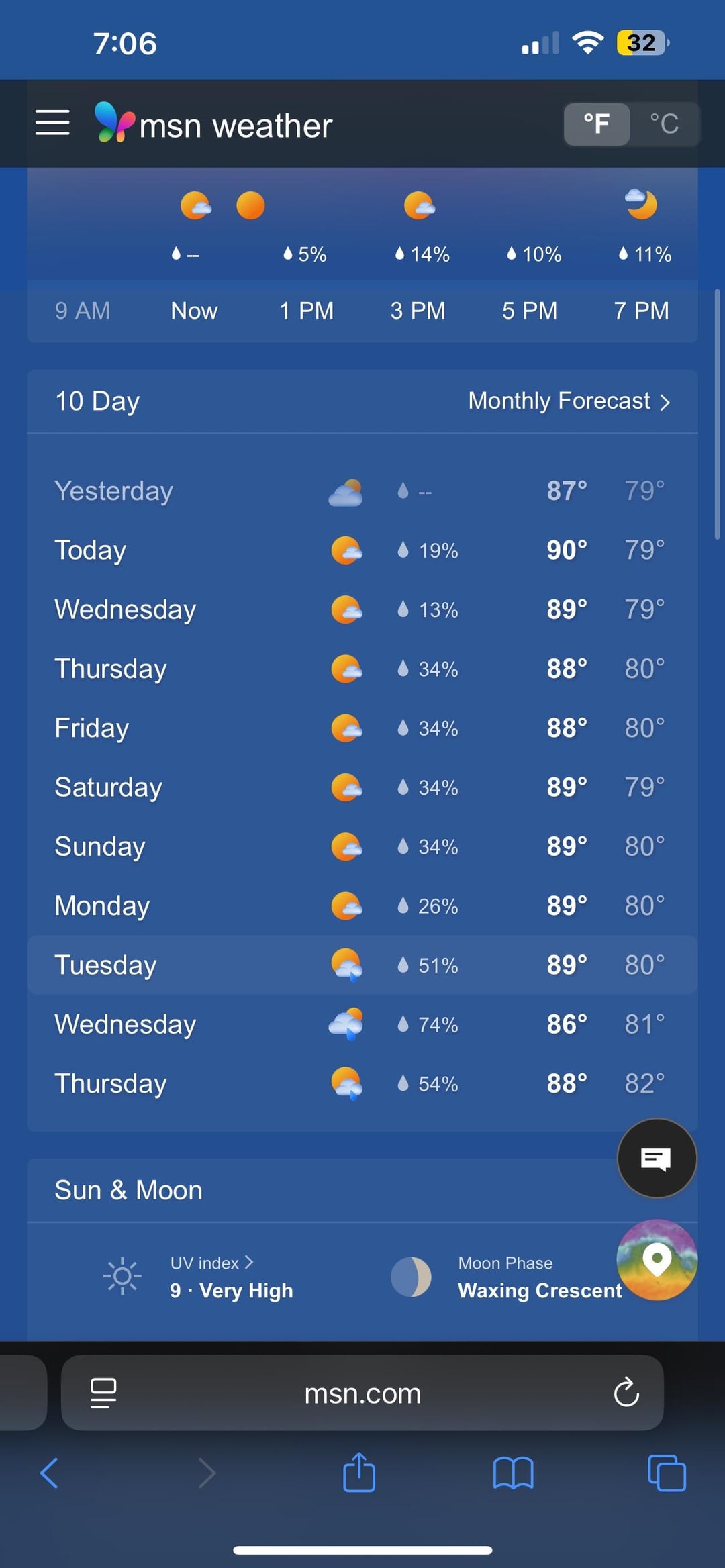Viewport: 725px width, 1568px height.
Task: Select Today's forecast row
Action: click(x=362, y=550)
